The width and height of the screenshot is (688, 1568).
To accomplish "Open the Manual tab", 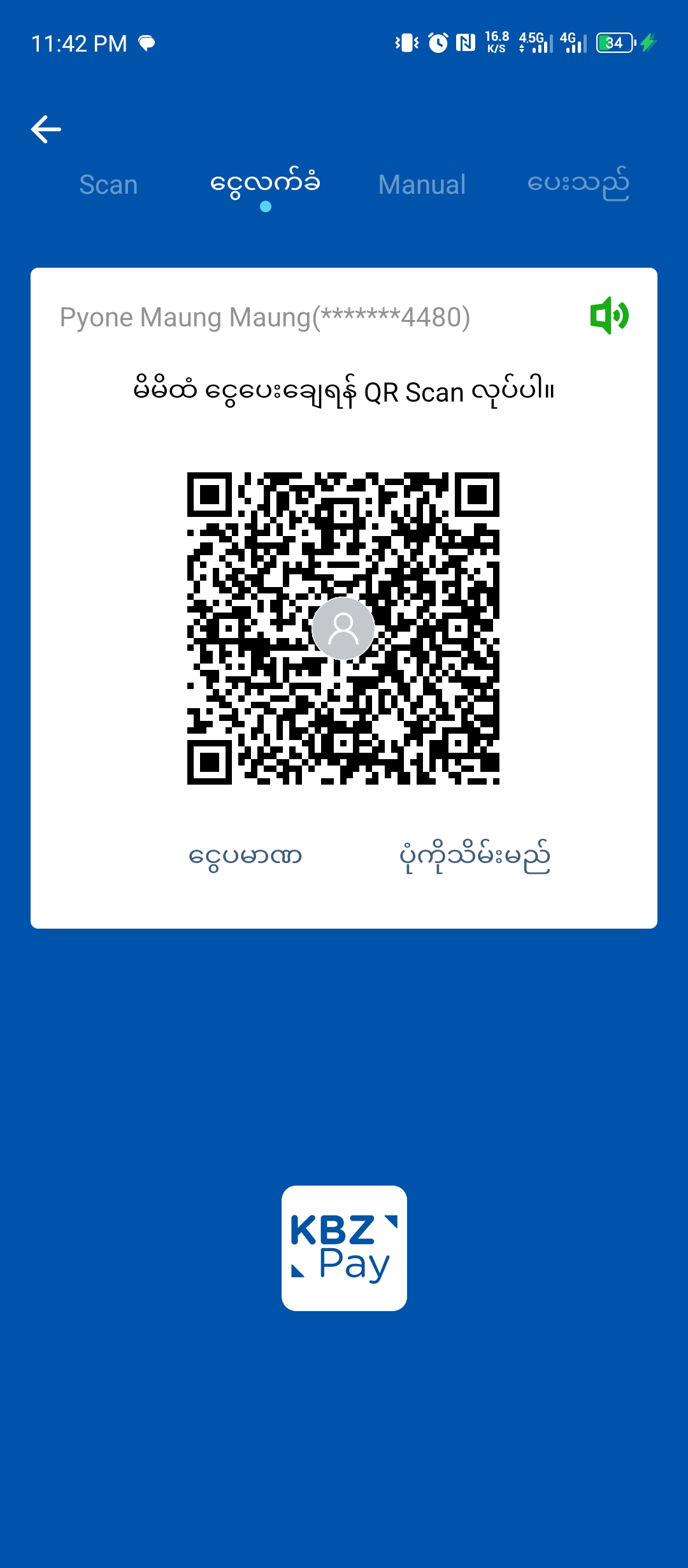I will pyautogui.click(x=422, y=185).
